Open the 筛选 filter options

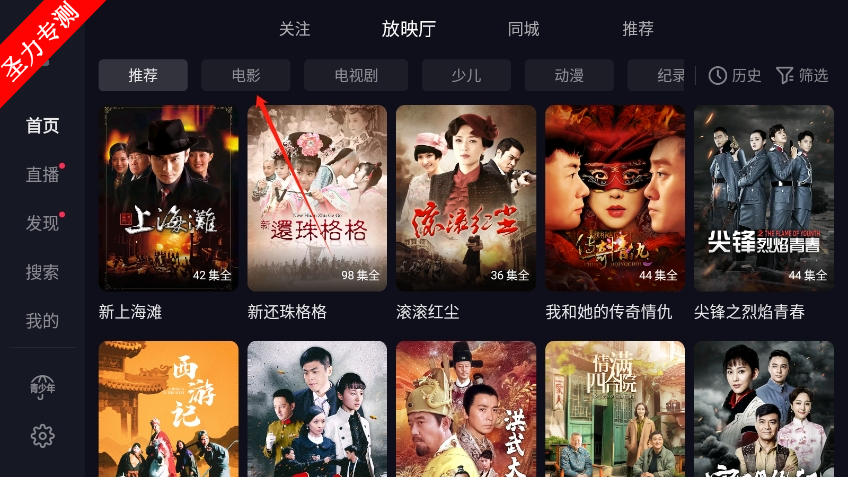[x=802, y=75]
